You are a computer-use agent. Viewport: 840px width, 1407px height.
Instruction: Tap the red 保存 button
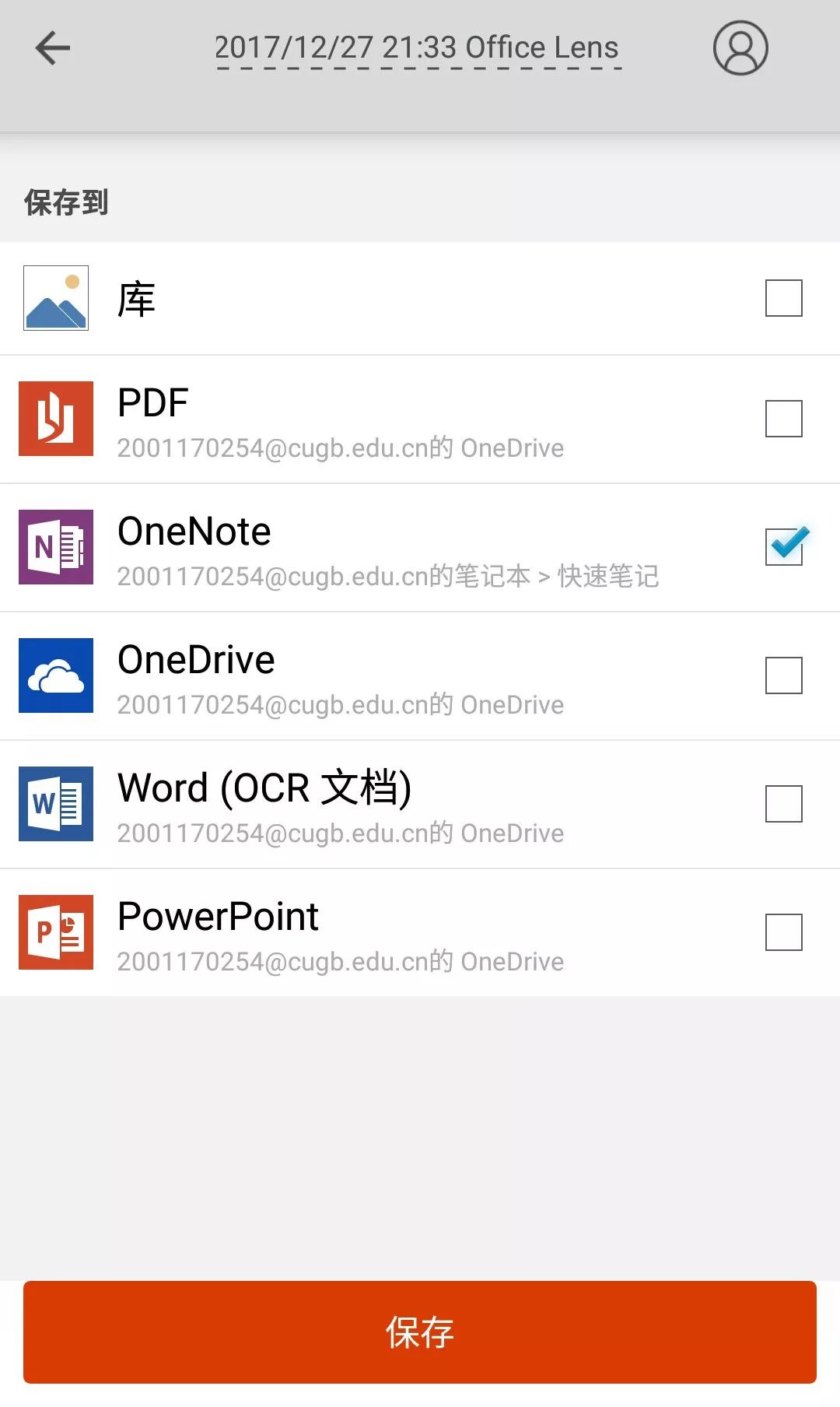(x=420, y=1332)
